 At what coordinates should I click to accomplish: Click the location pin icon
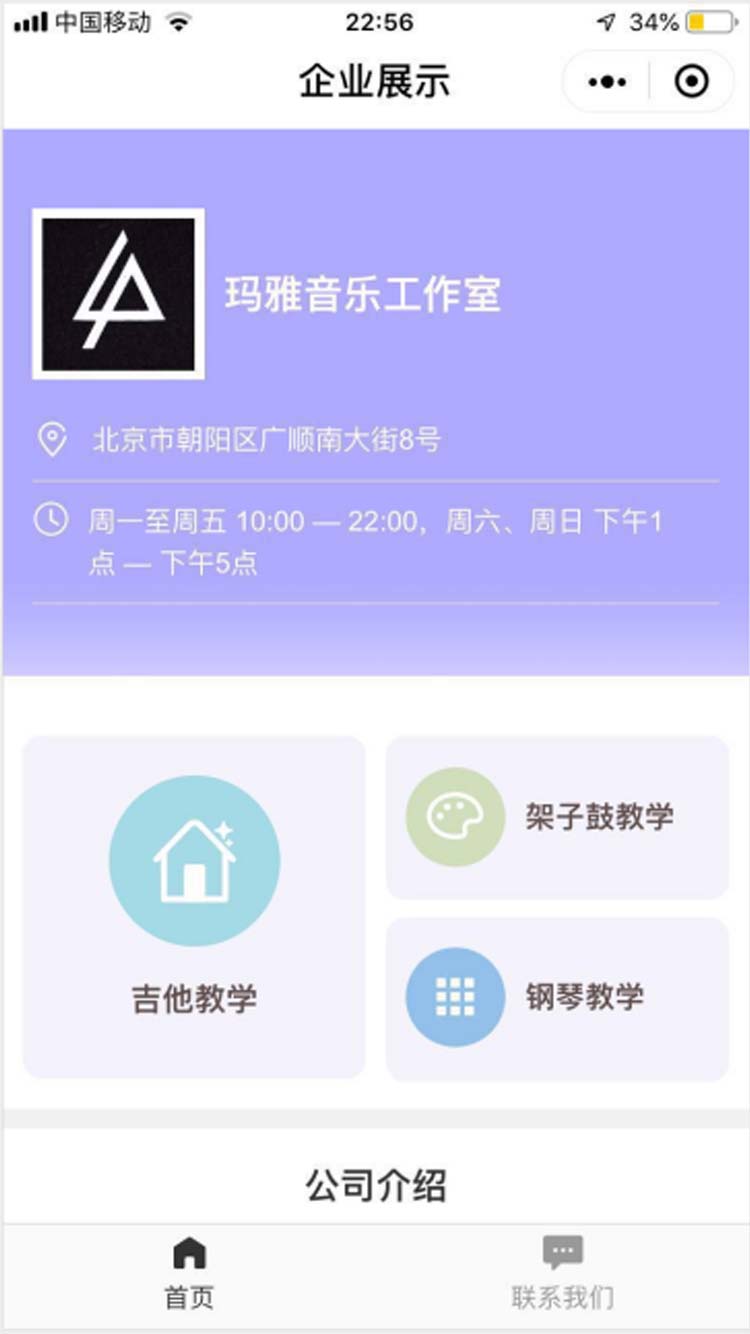coord(48,436)
